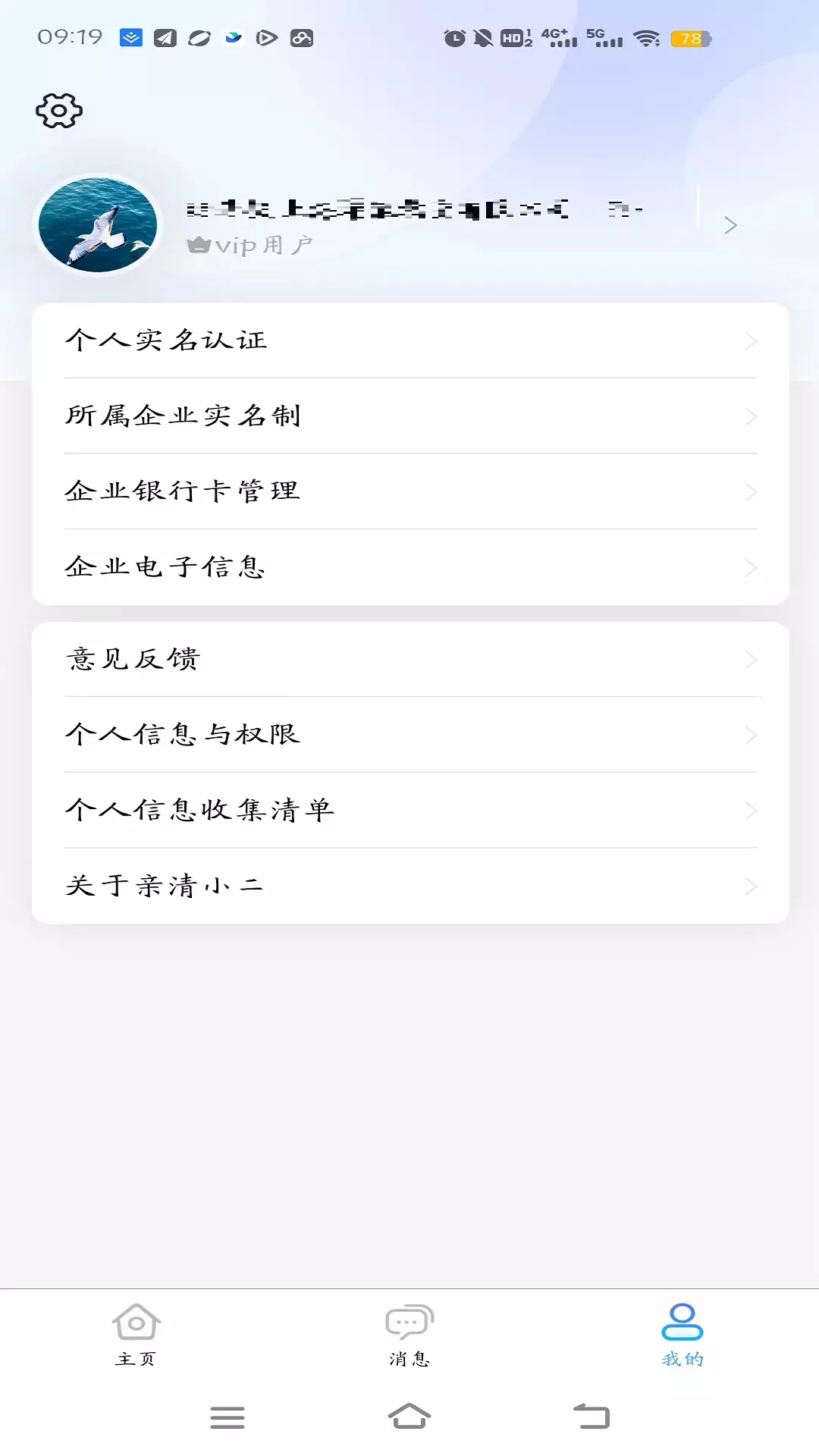The height and width of the screenshot is (1456, 819).
Task: Open 关于亲清小二
Action: tap(410, 886)
